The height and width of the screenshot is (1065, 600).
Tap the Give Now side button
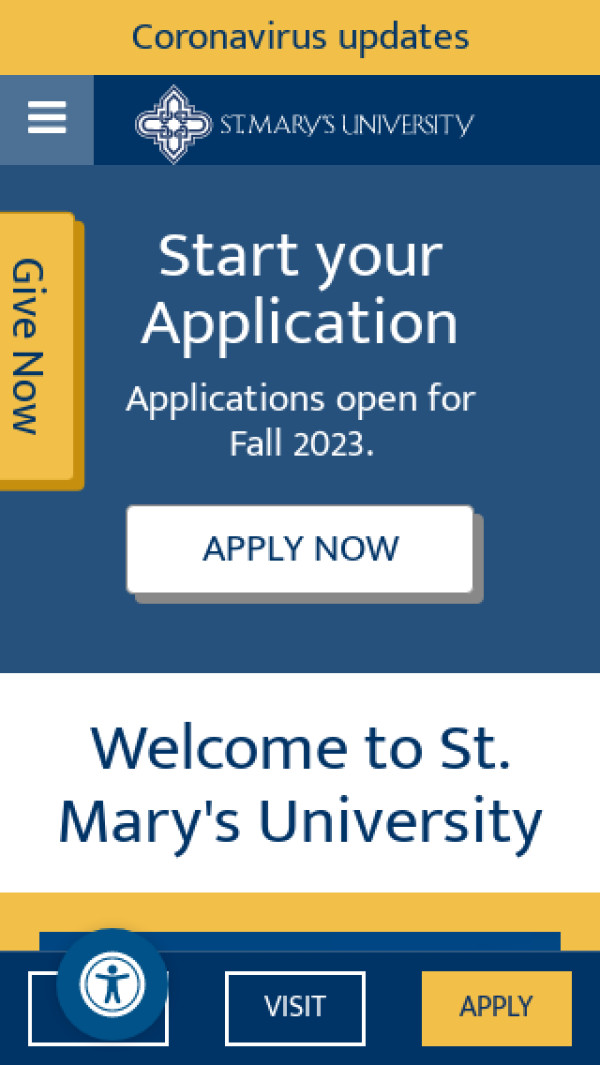pos(36,347)
